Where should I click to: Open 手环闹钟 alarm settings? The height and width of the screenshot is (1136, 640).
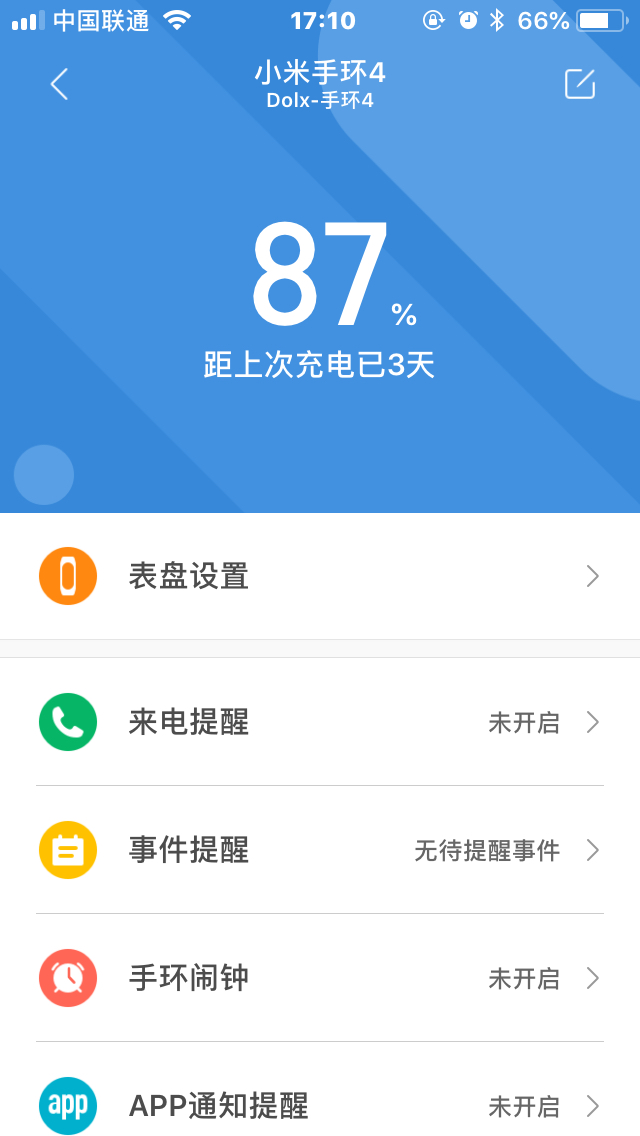(320, 978)
